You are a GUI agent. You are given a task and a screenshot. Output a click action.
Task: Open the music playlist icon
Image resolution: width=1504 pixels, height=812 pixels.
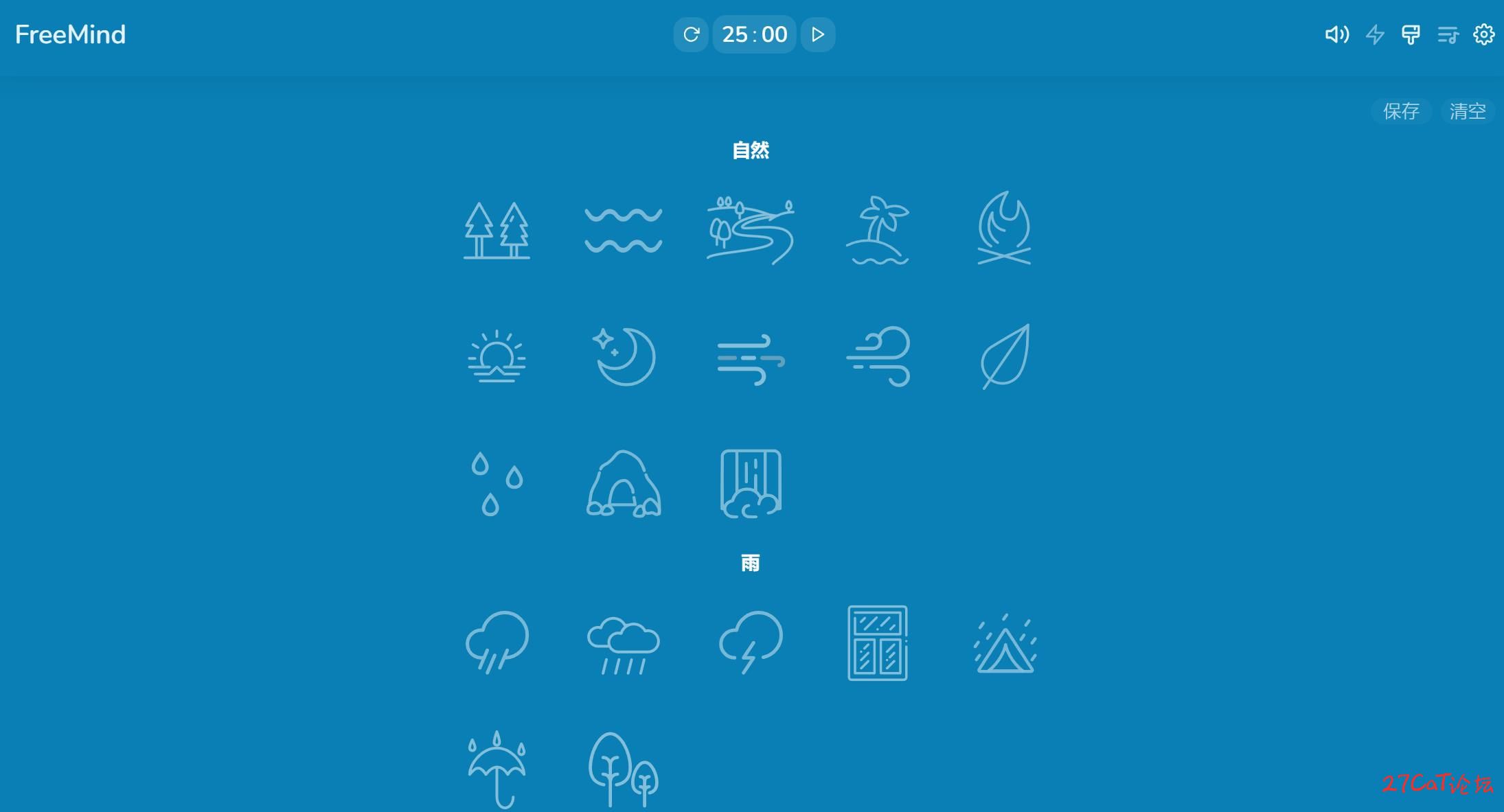click(x=1448, y=34)
